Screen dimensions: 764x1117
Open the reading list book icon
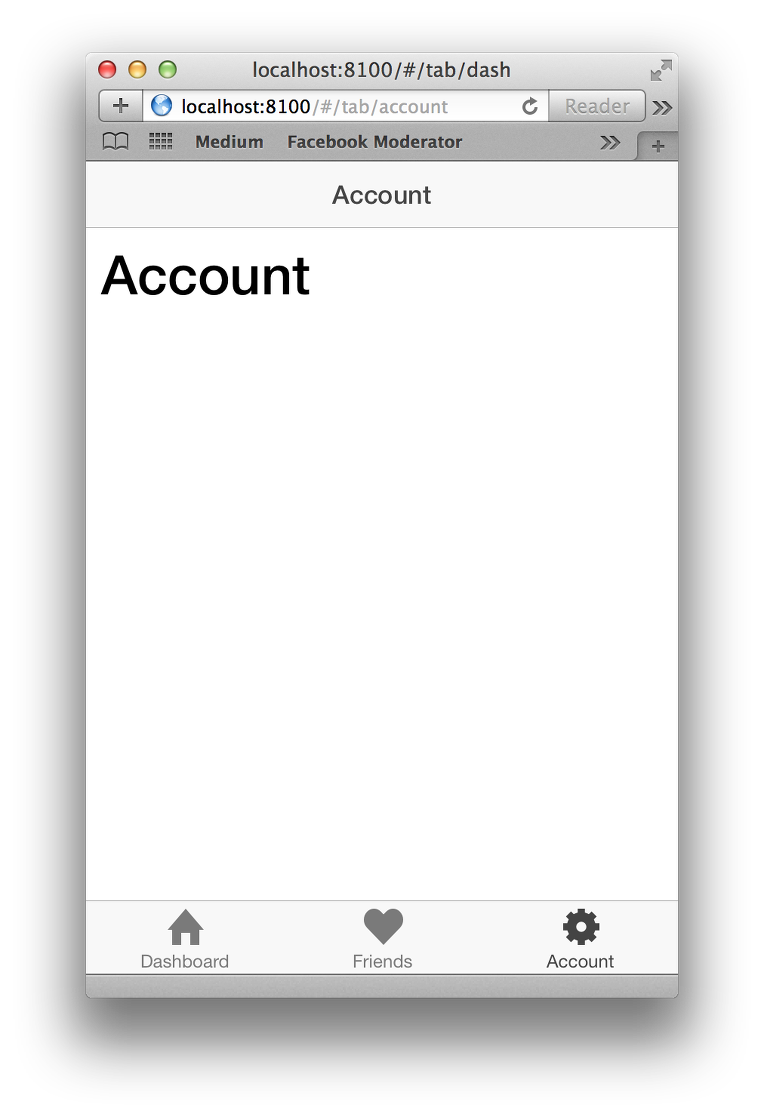(116, 142)
